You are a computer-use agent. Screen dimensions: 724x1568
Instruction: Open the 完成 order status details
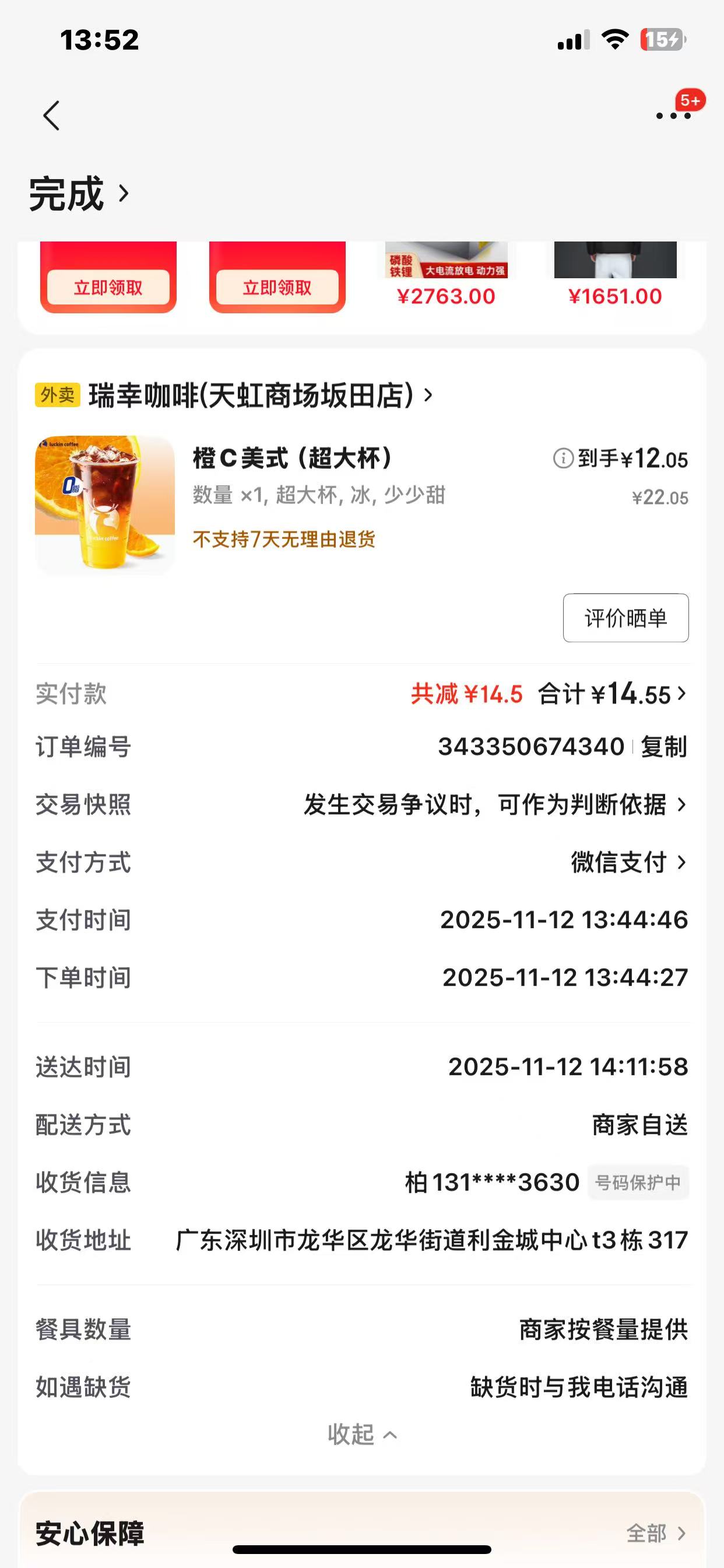point(79,194)
